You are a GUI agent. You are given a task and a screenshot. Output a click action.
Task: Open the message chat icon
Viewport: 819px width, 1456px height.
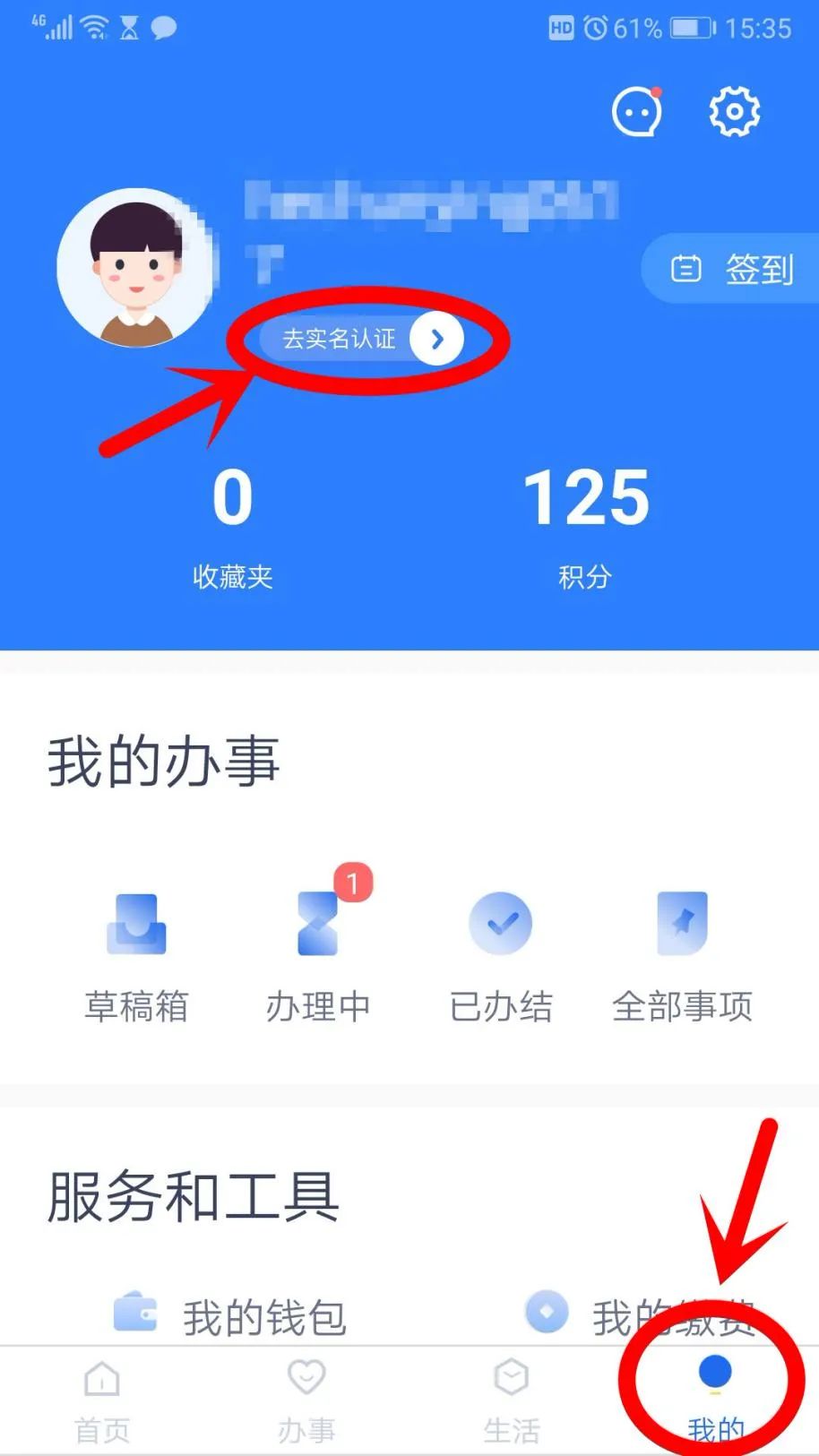coord(637,112)
